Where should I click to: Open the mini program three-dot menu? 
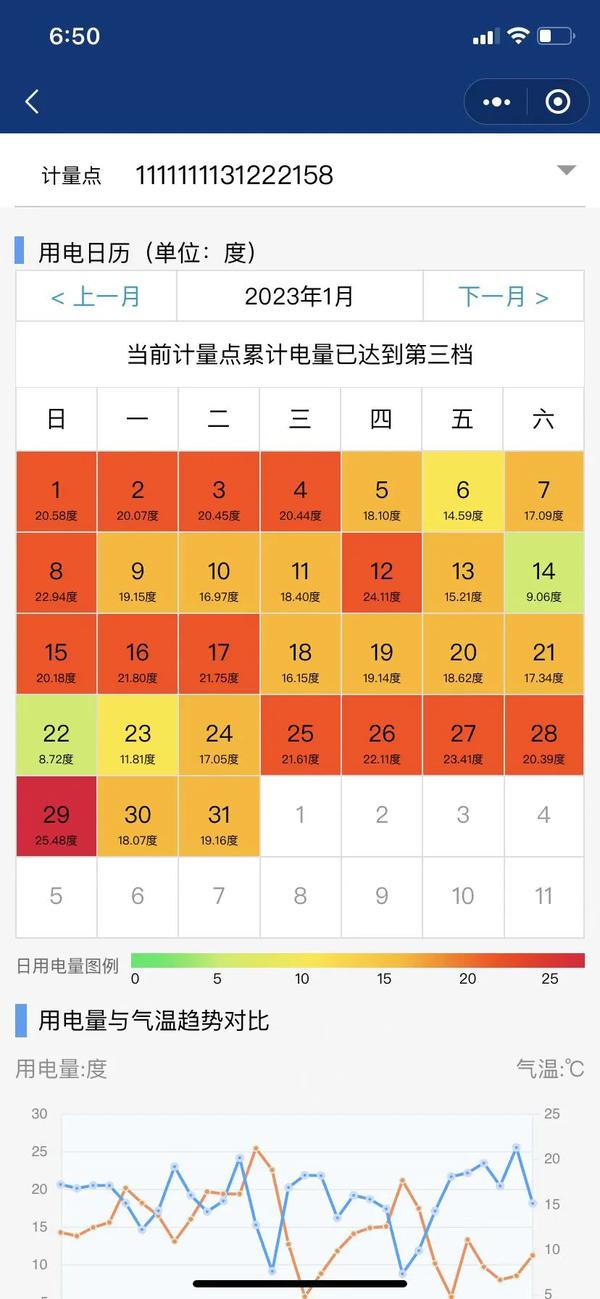tap(497, 102)
